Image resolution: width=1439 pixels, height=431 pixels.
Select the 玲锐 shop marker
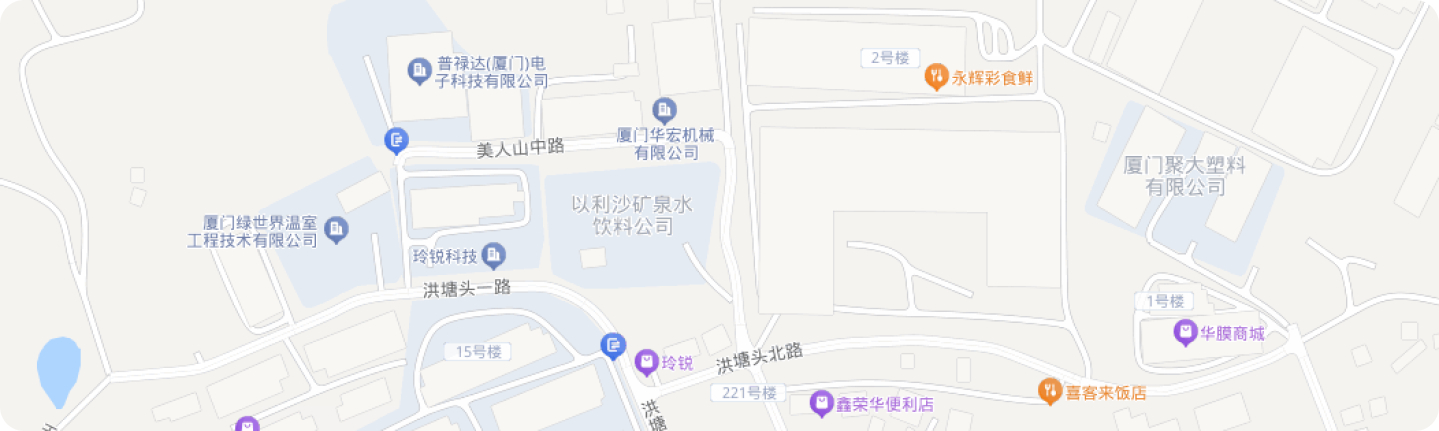pos(647,361)
